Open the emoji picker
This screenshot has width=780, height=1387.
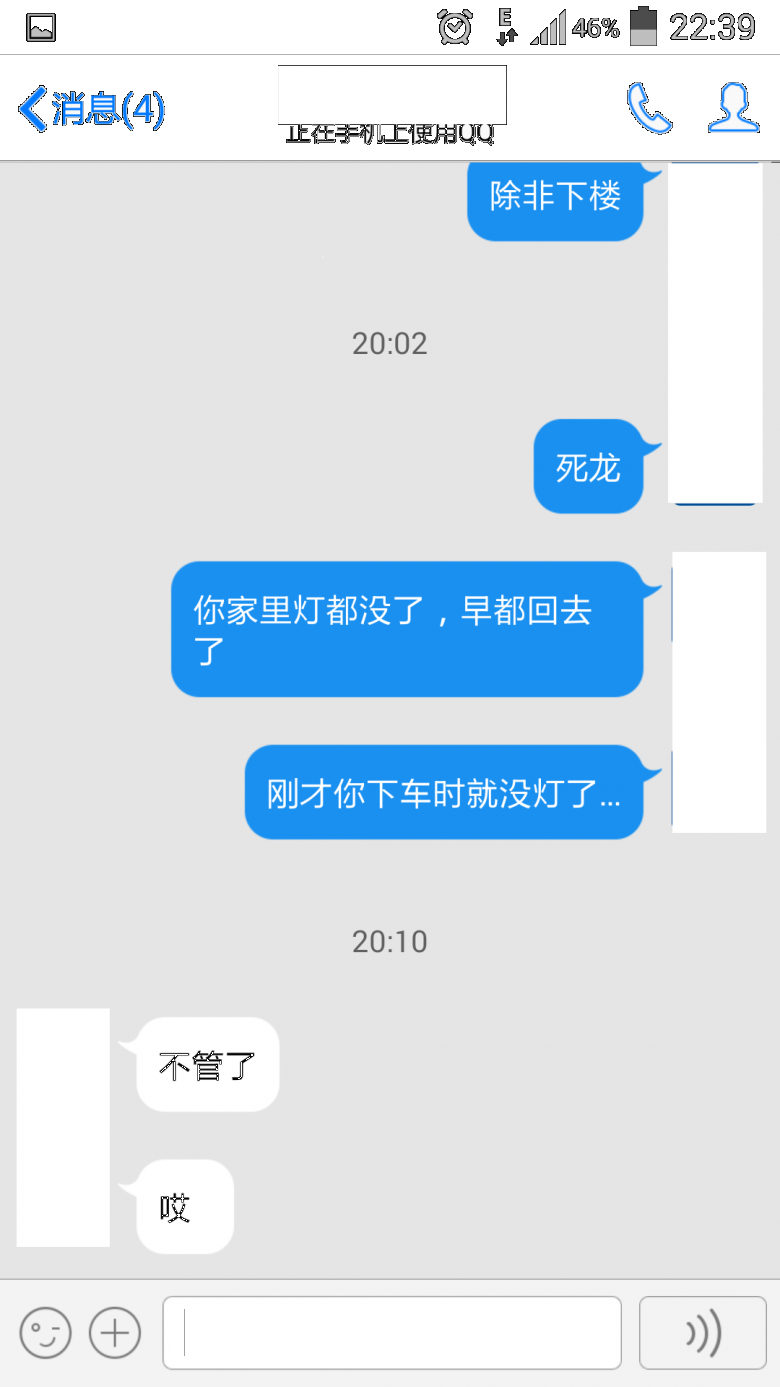46,1332
